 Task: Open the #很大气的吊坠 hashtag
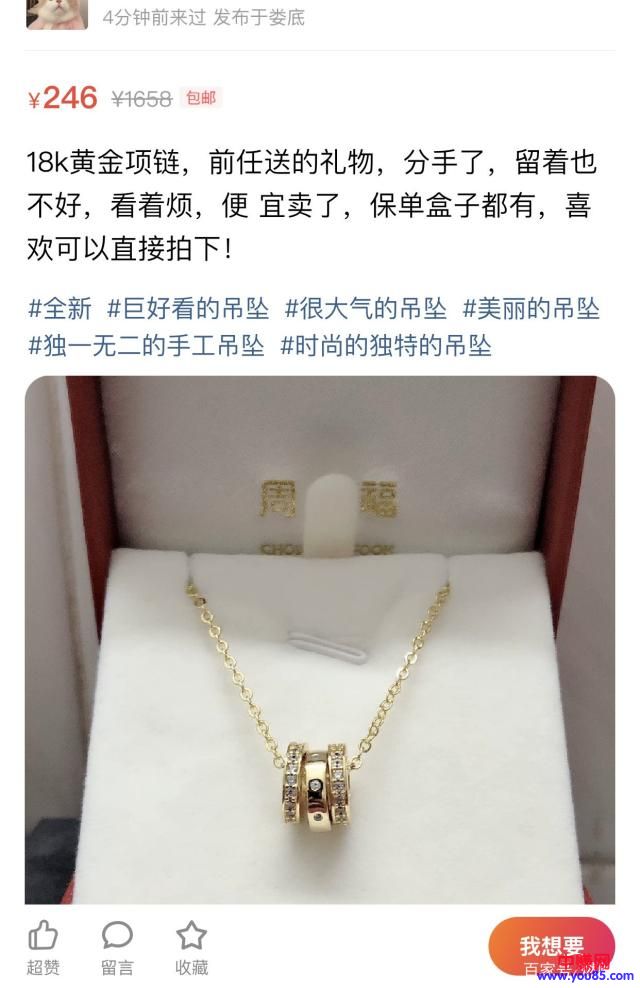pos(366,308)
